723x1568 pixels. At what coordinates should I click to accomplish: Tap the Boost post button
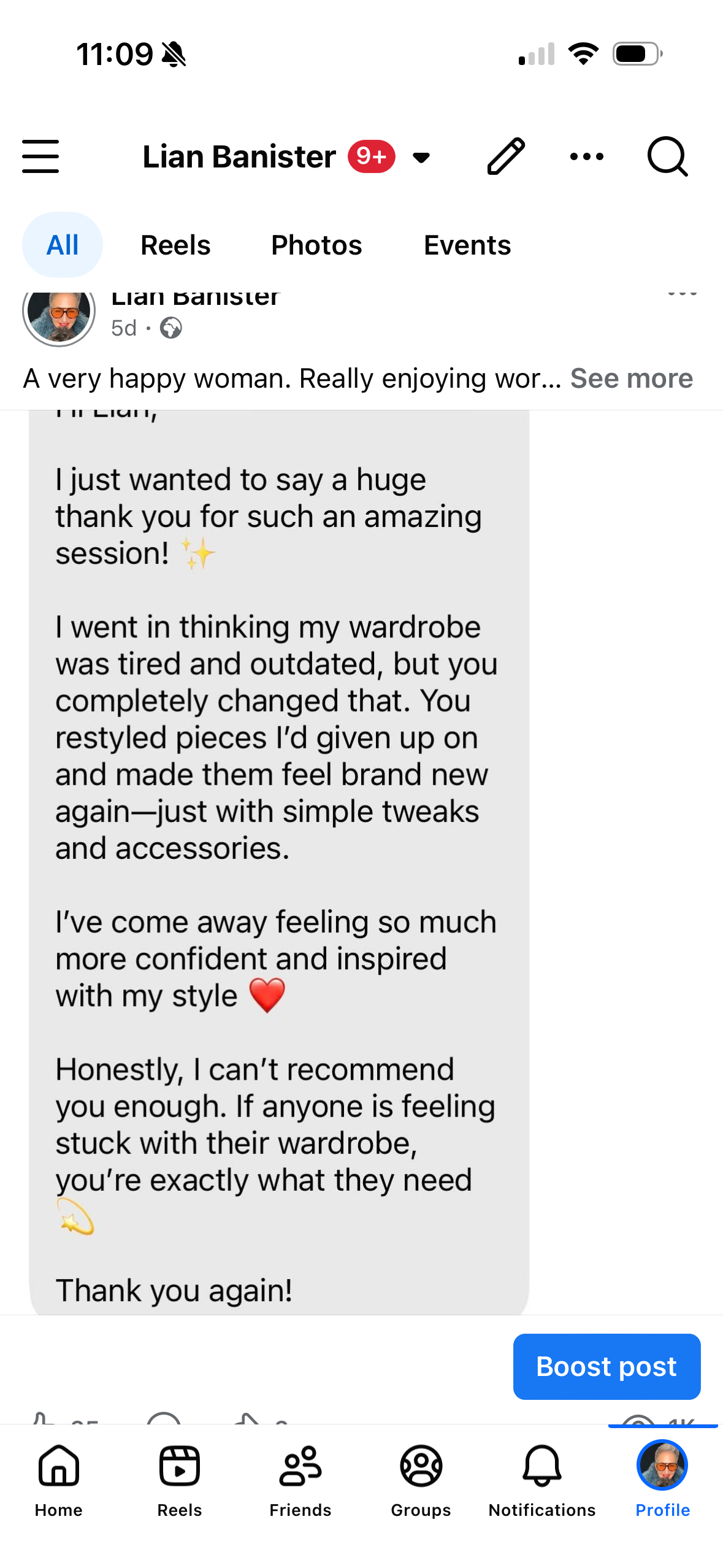point(606,1366)
